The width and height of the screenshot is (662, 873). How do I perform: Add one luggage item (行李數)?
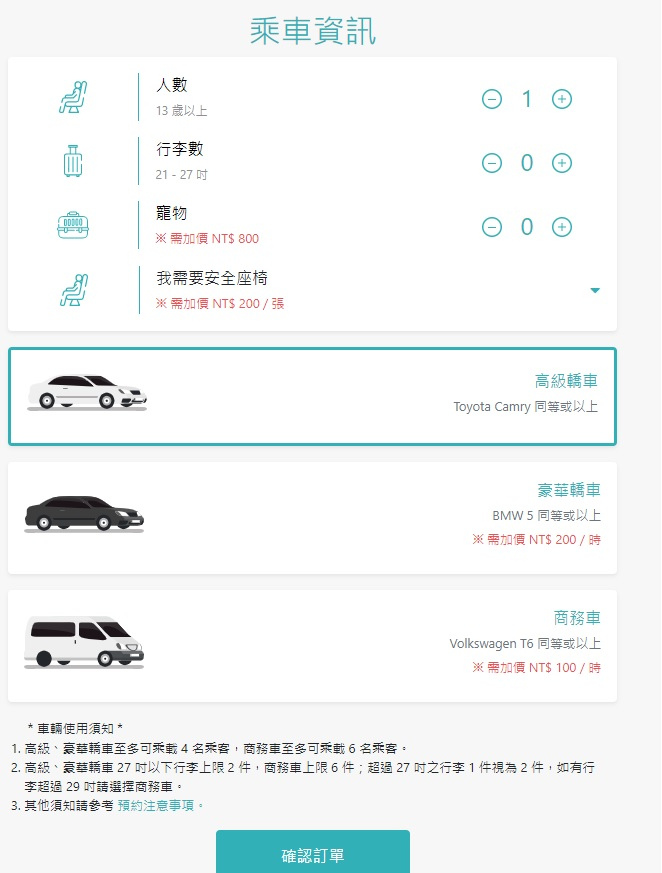tap(562, 163)
